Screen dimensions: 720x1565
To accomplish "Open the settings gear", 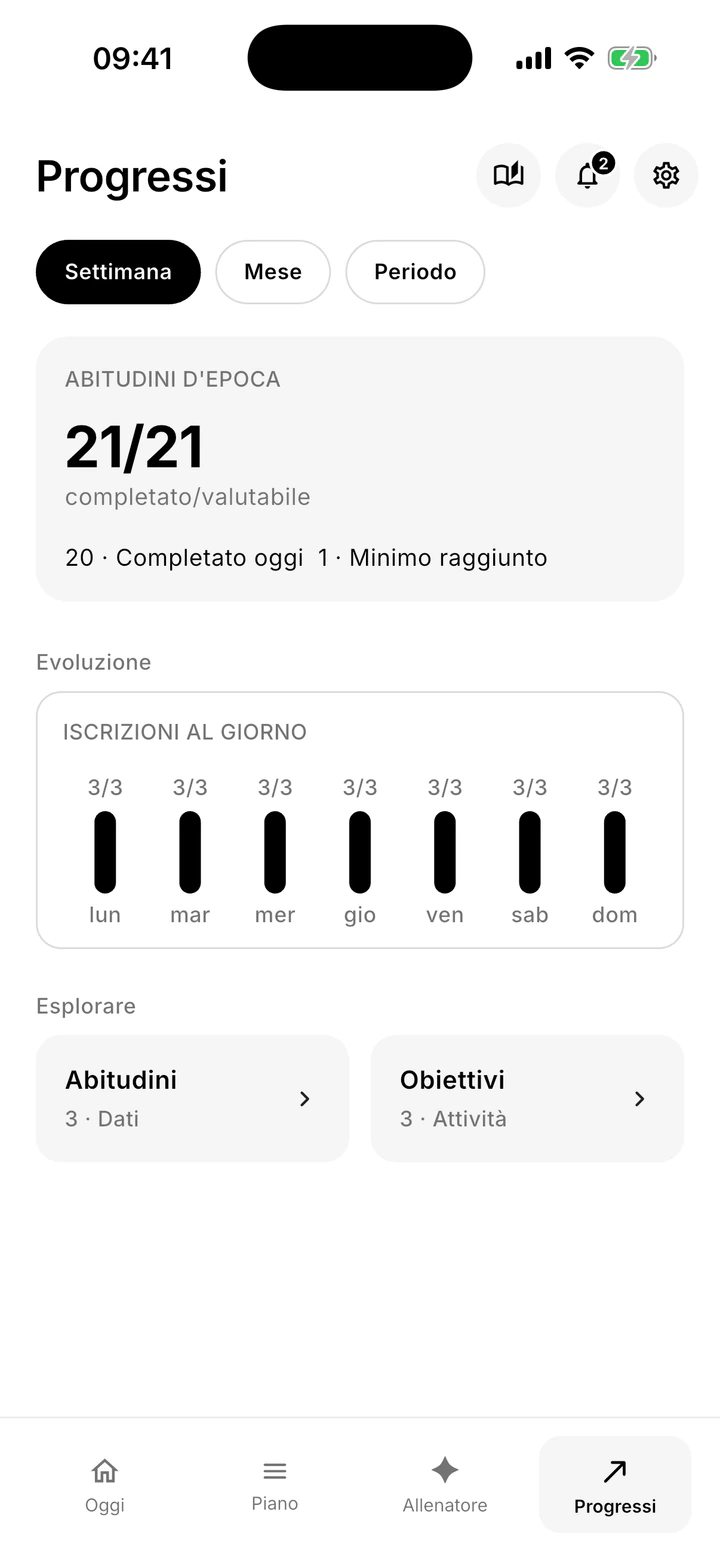I will pos(666,175).
